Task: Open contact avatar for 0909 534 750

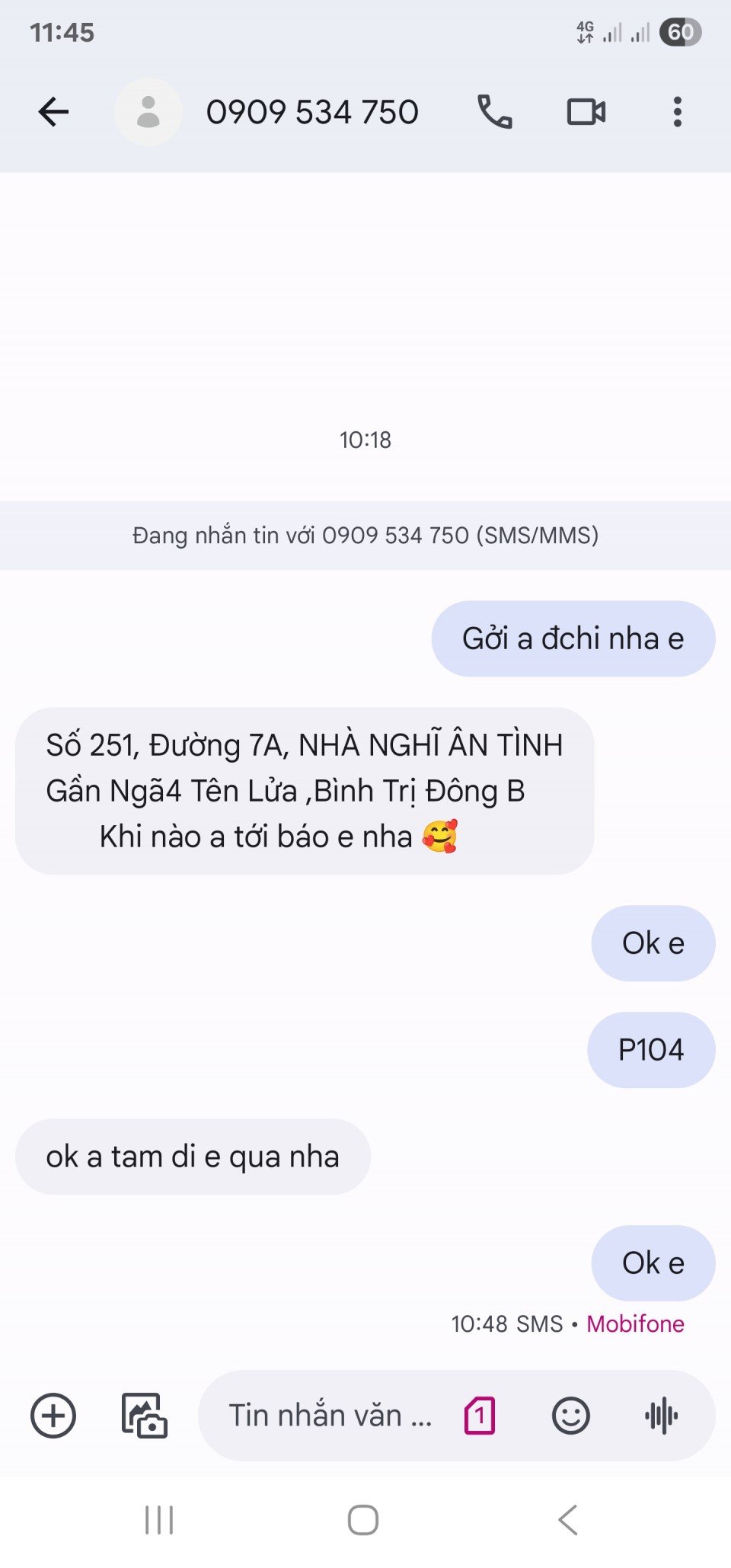Action: click(148, 112)
